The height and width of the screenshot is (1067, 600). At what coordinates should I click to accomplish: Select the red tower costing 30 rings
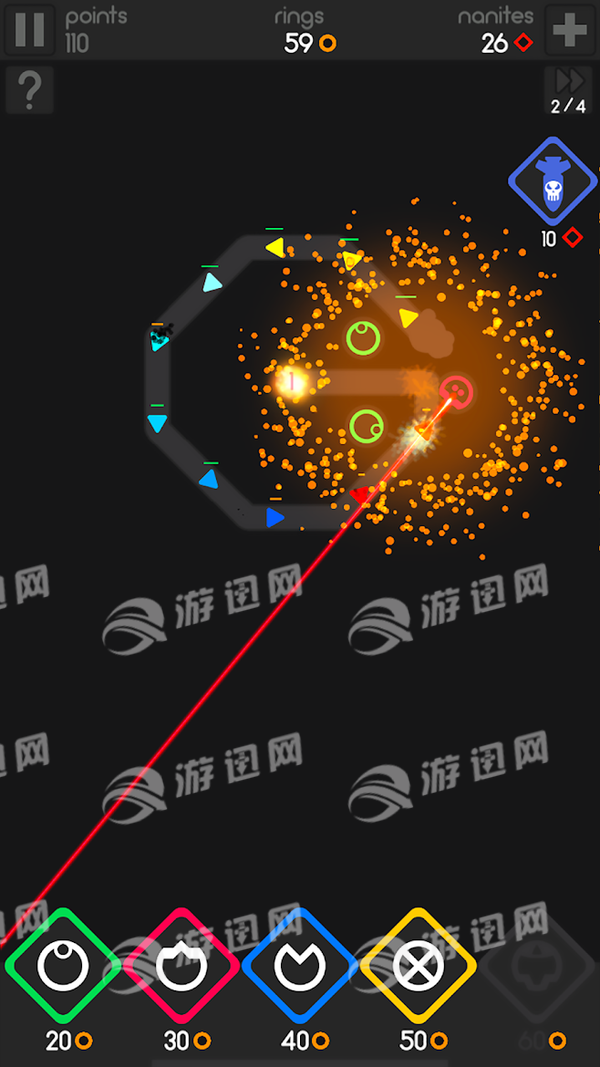(x=181, y=966)
